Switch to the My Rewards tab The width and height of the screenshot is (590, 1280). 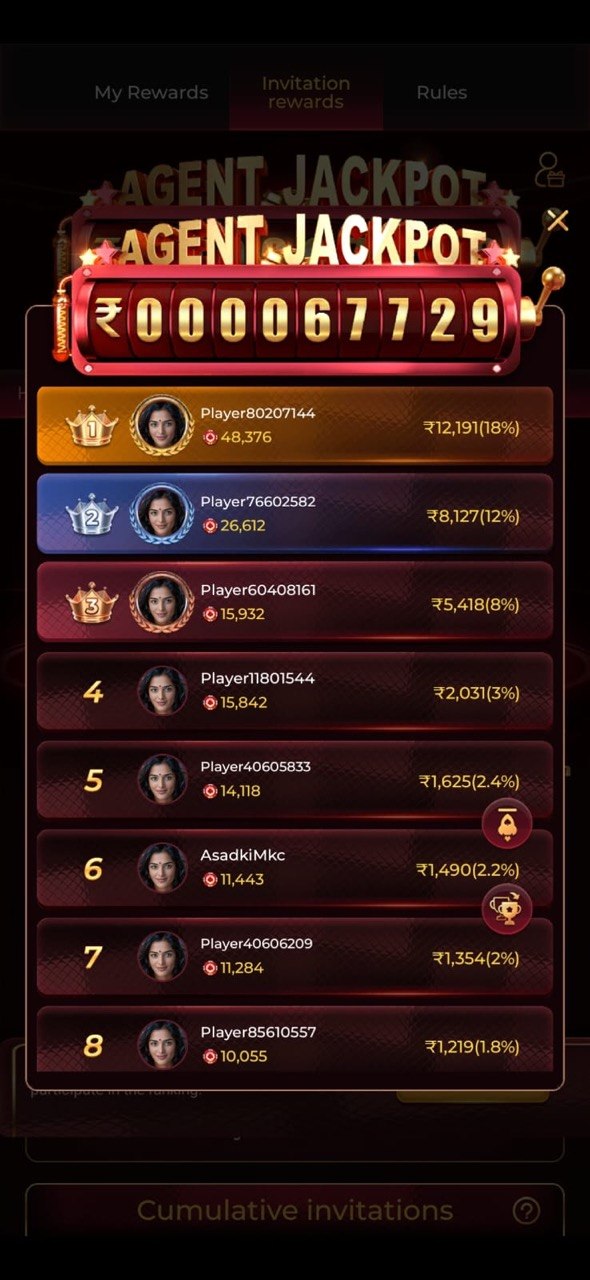[151, 92]
